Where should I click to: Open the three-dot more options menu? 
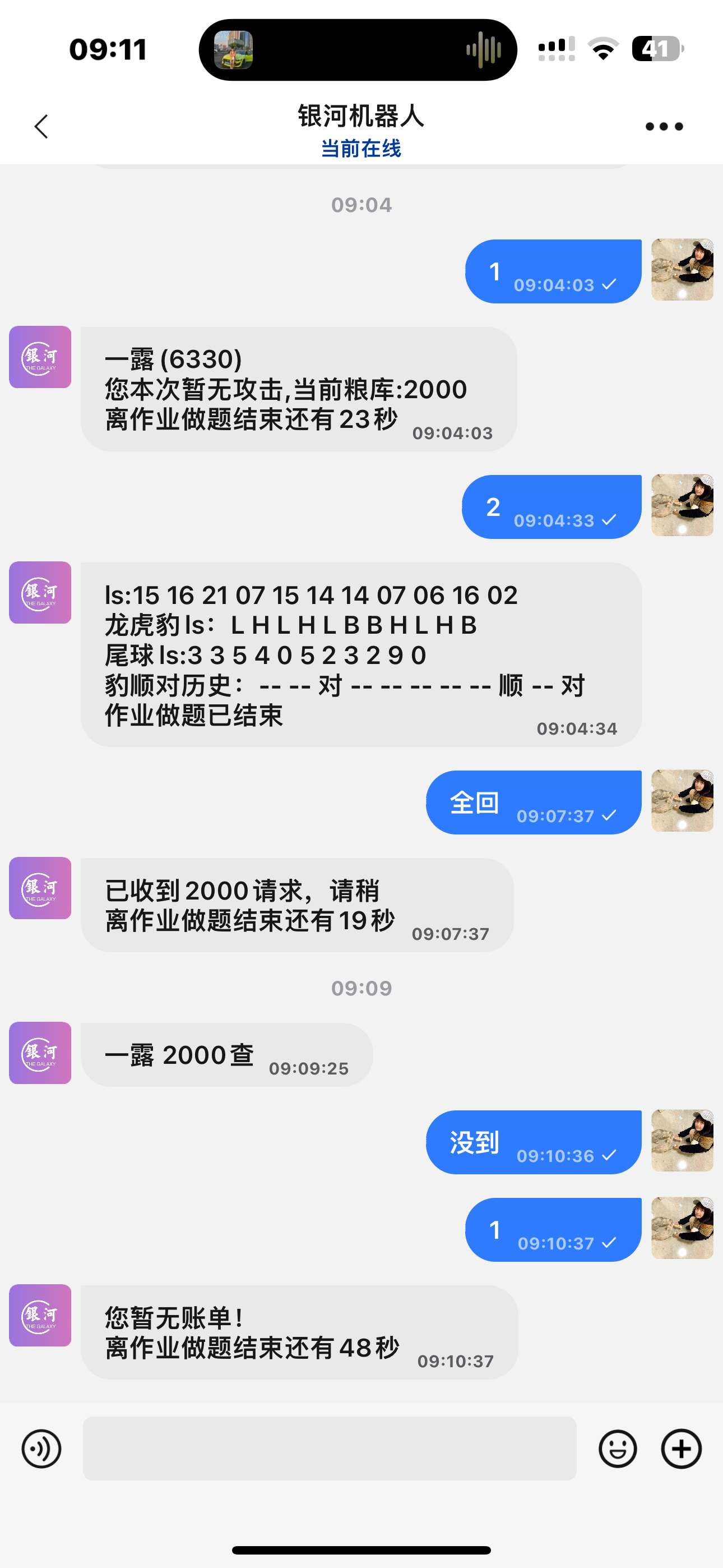[x=664, y=127]
